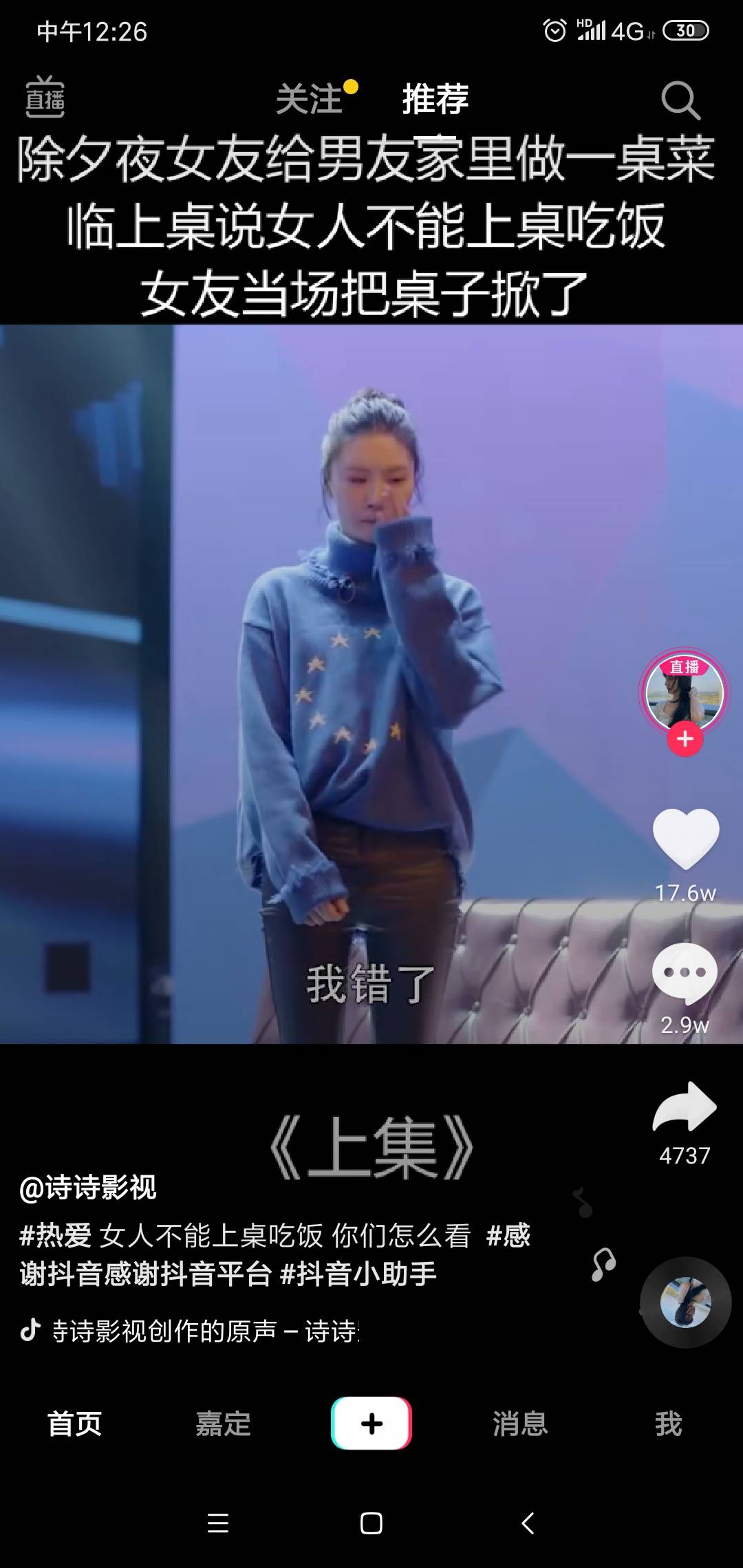Share this video

pos(685,1107)
